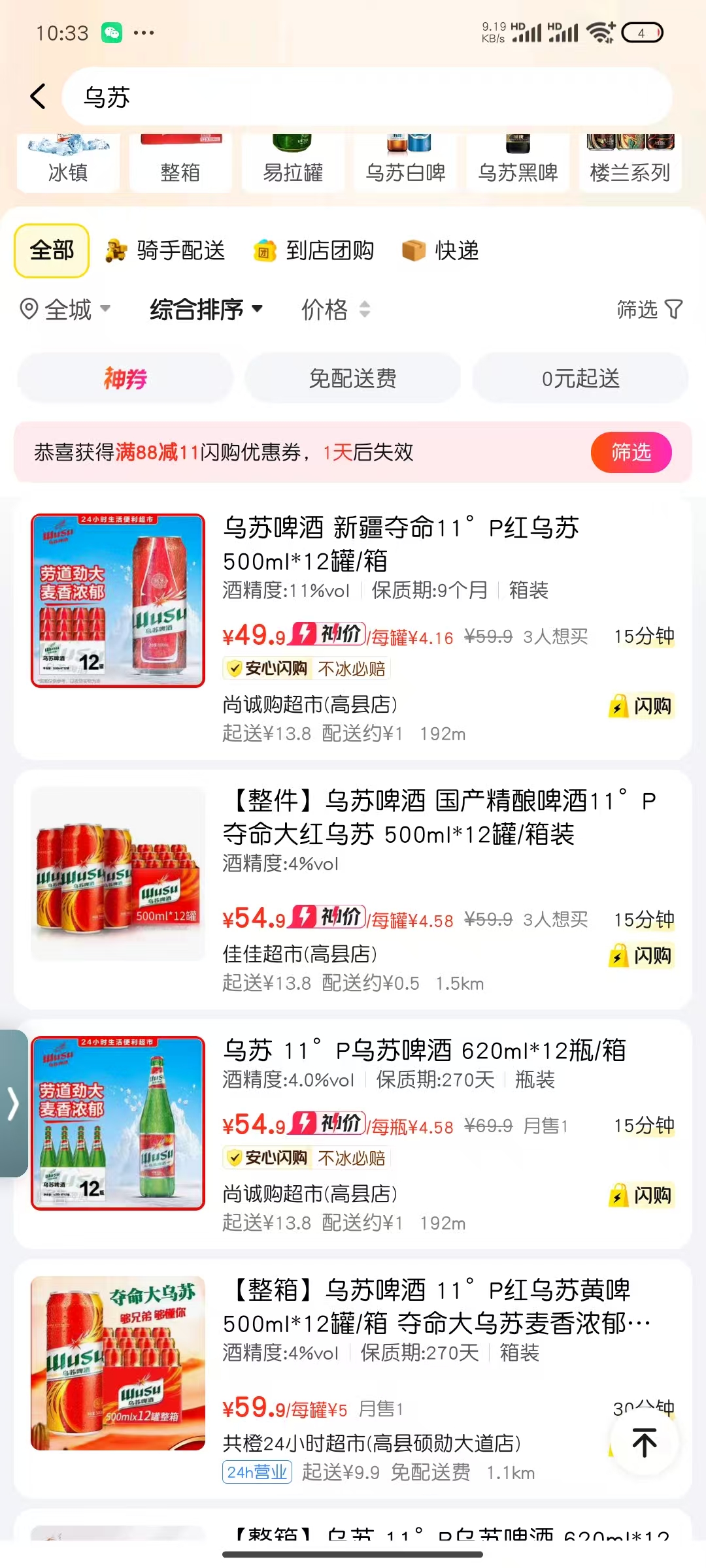The height and width of the screenshot is (1568, 706).
Task: Open filters via the funnel icon beside 筛选
Action: click(673, 310)
